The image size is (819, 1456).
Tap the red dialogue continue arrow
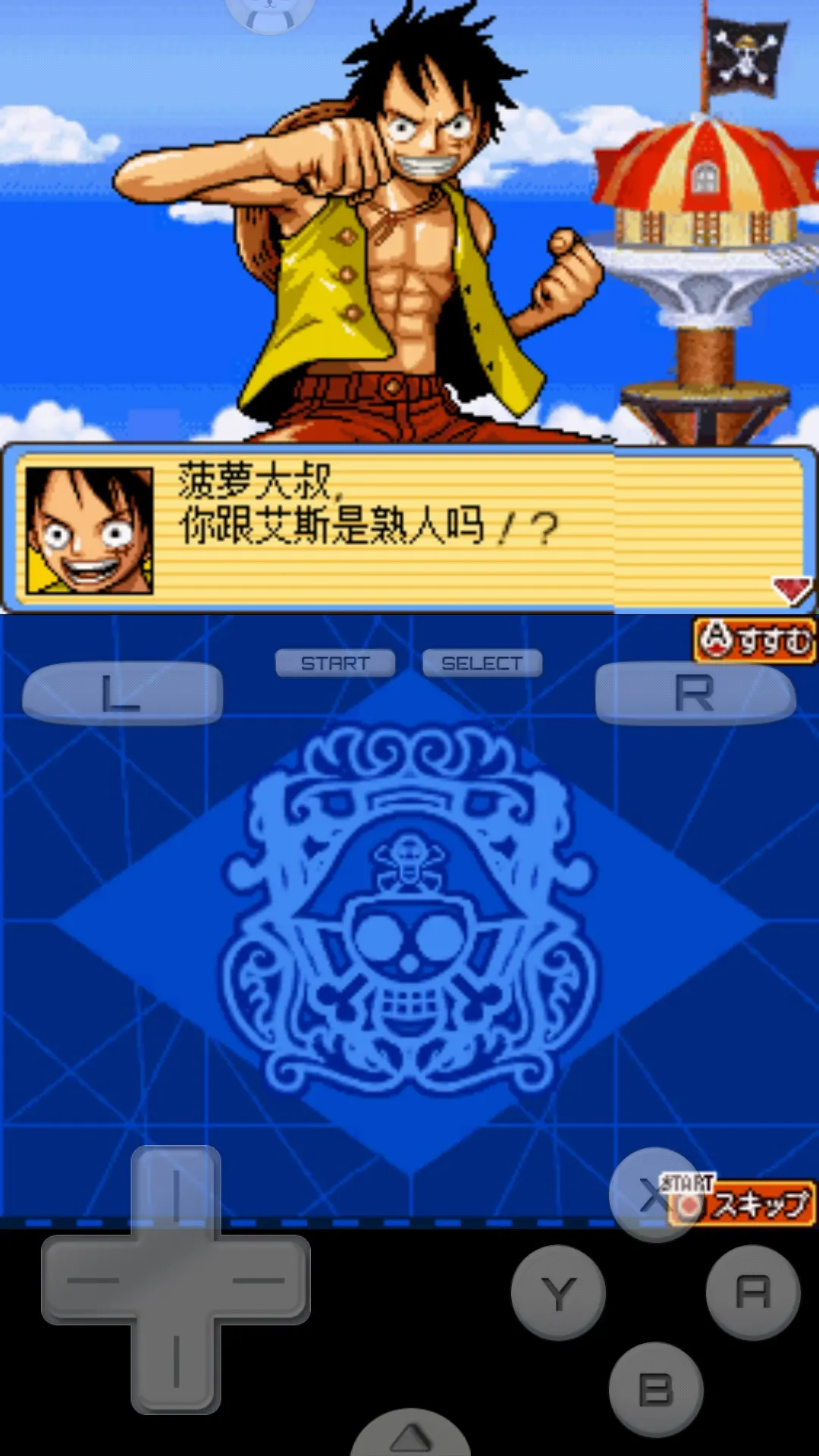[792, 589]
